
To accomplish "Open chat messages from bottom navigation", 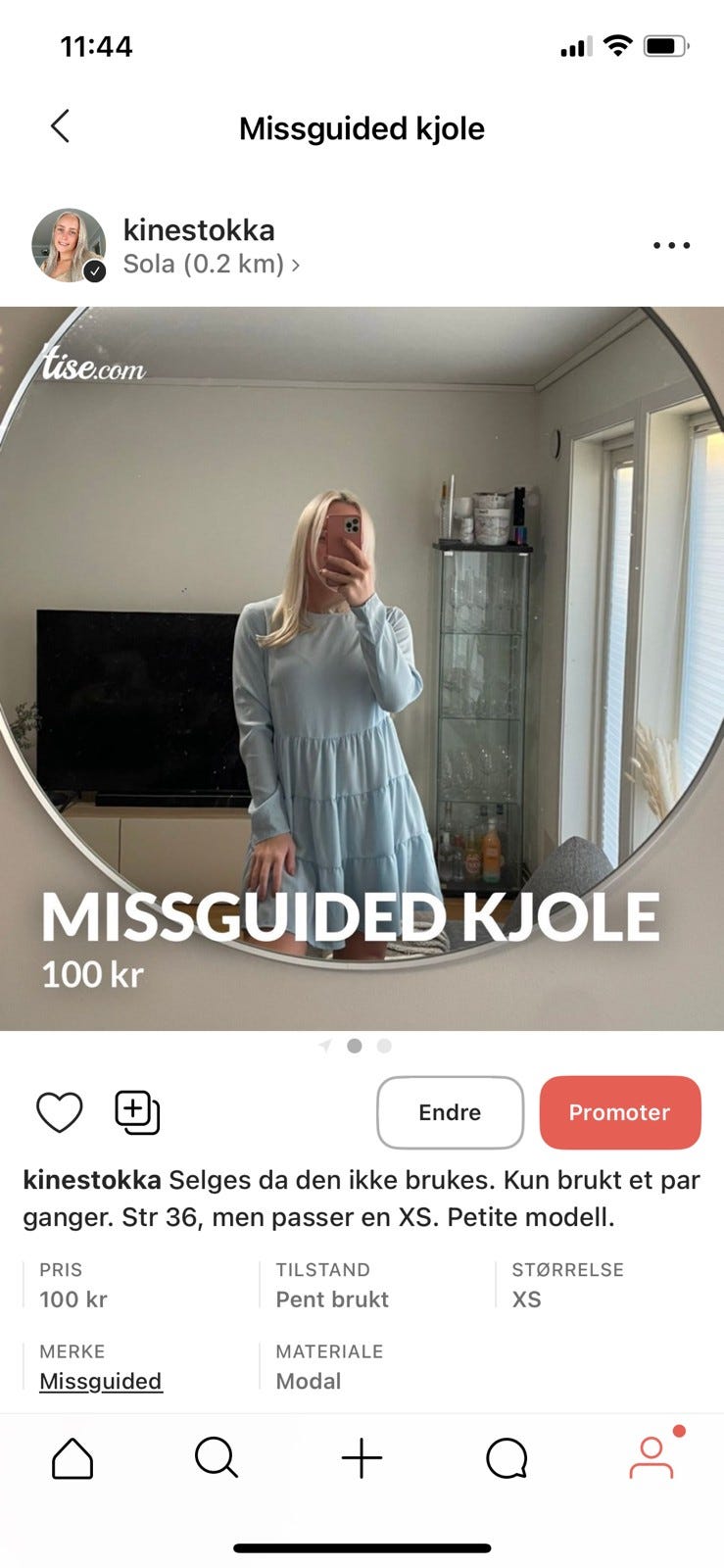I will pyautogui.click(x=507, y=1457).
